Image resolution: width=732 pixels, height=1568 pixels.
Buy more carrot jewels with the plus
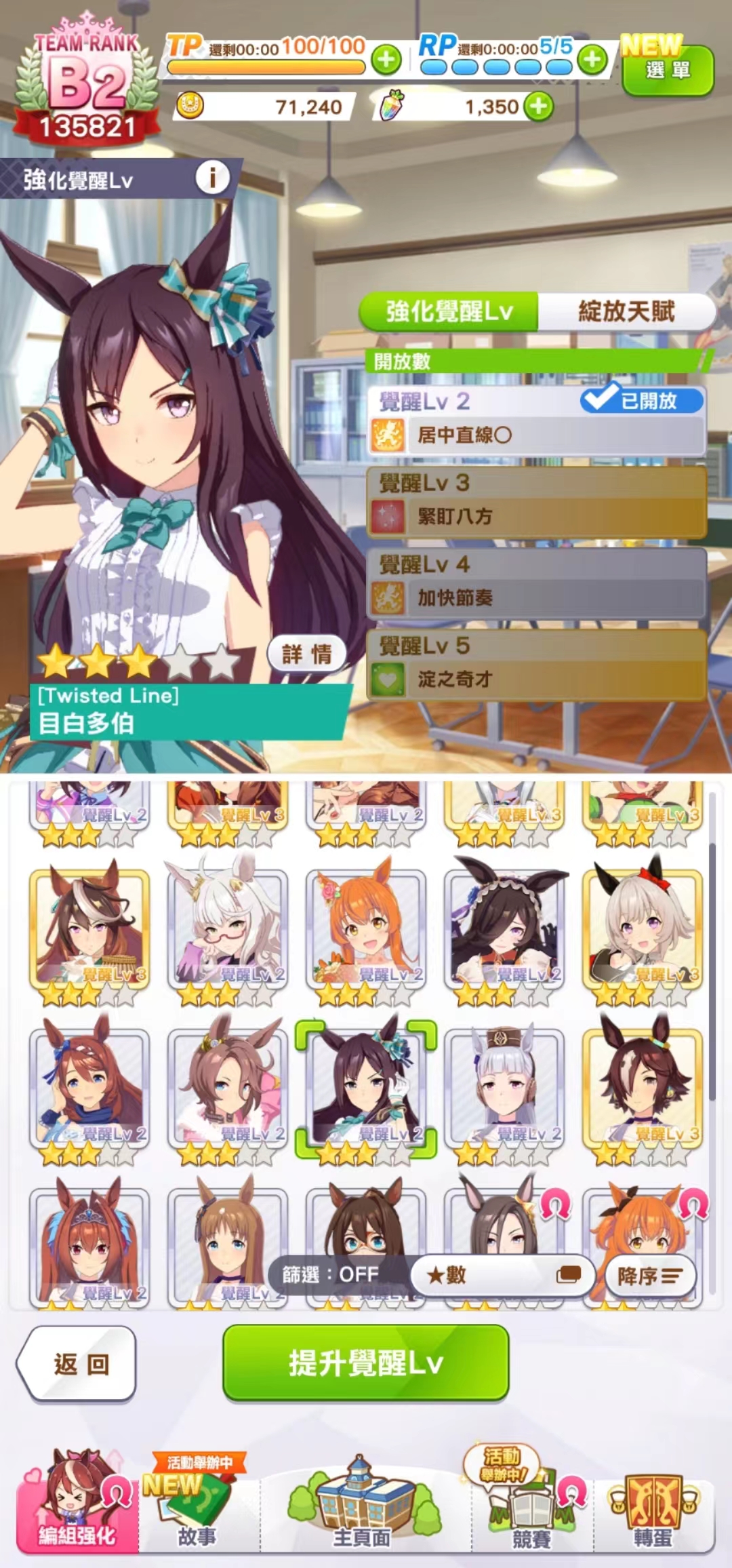(540, 106)
